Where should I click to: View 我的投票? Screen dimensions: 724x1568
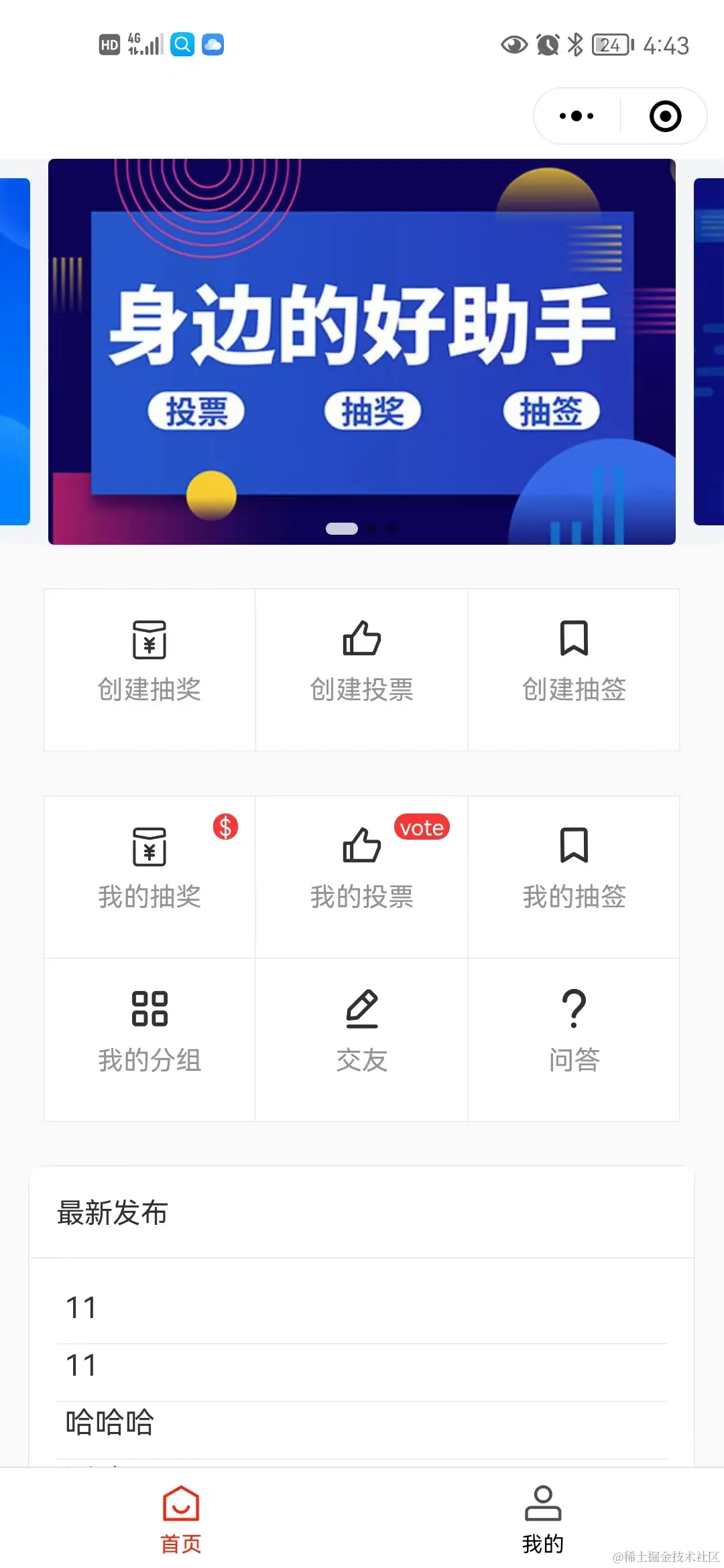click(x=362, y=876)
